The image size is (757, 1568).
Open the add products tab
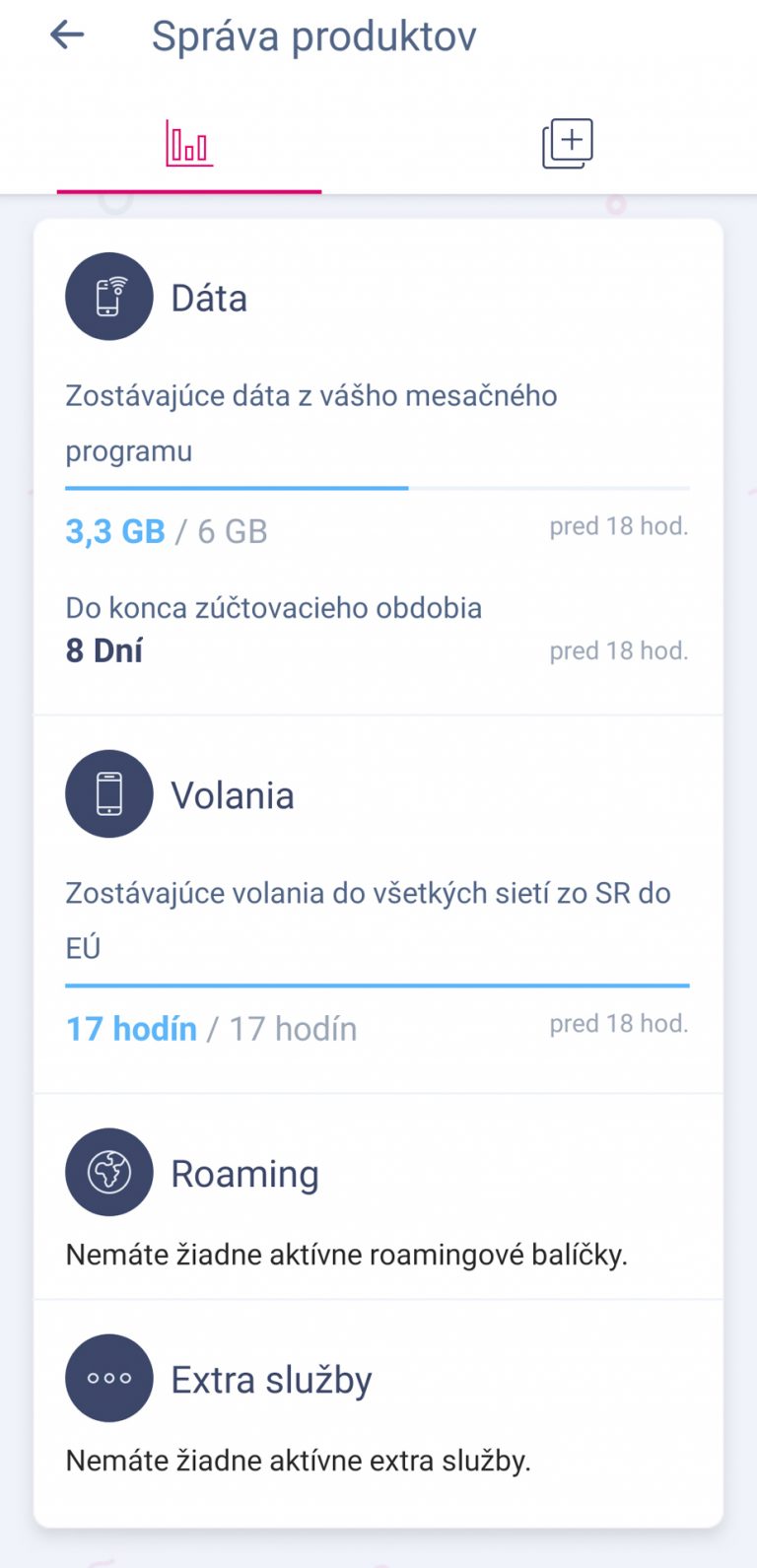(568, 144)
